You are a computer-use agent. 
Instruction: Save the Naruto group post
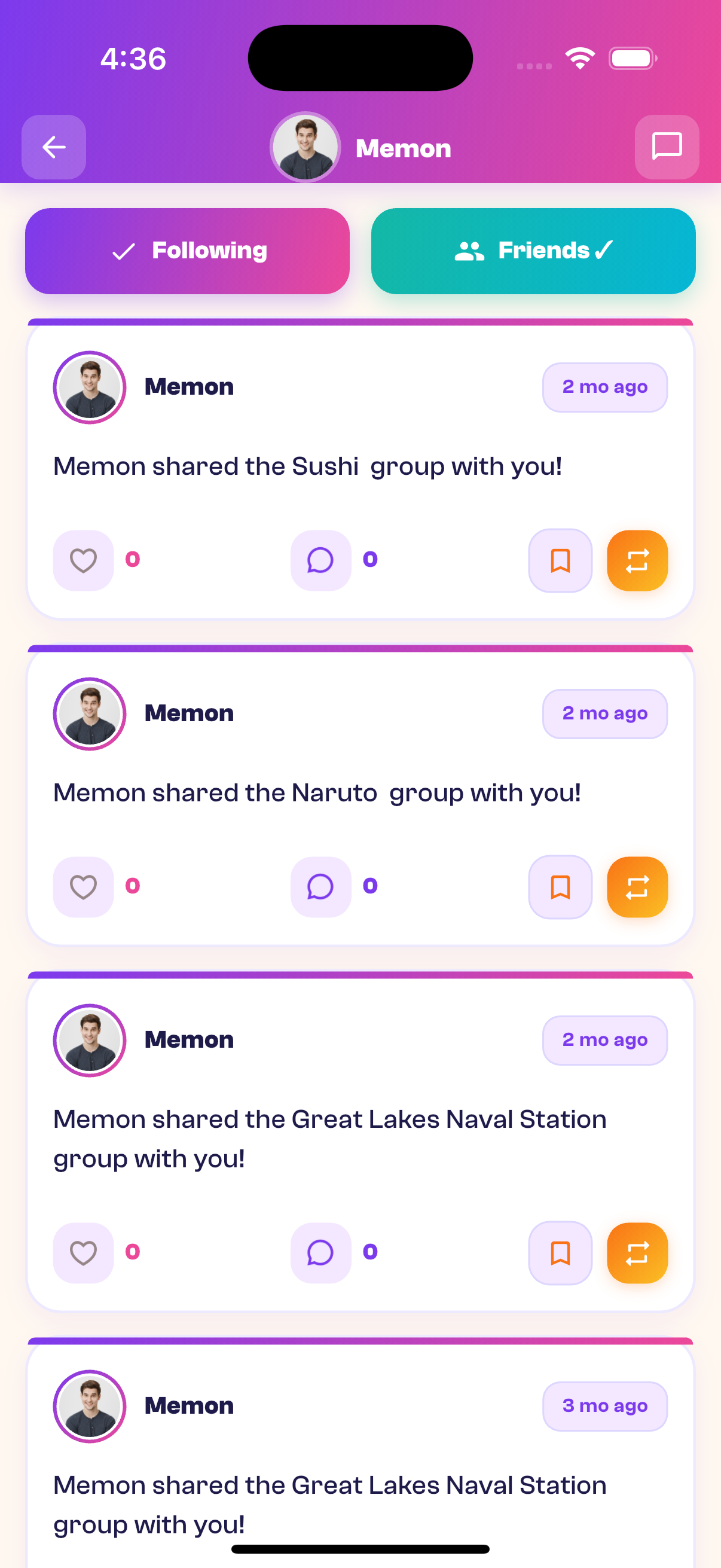coord(560,886)
